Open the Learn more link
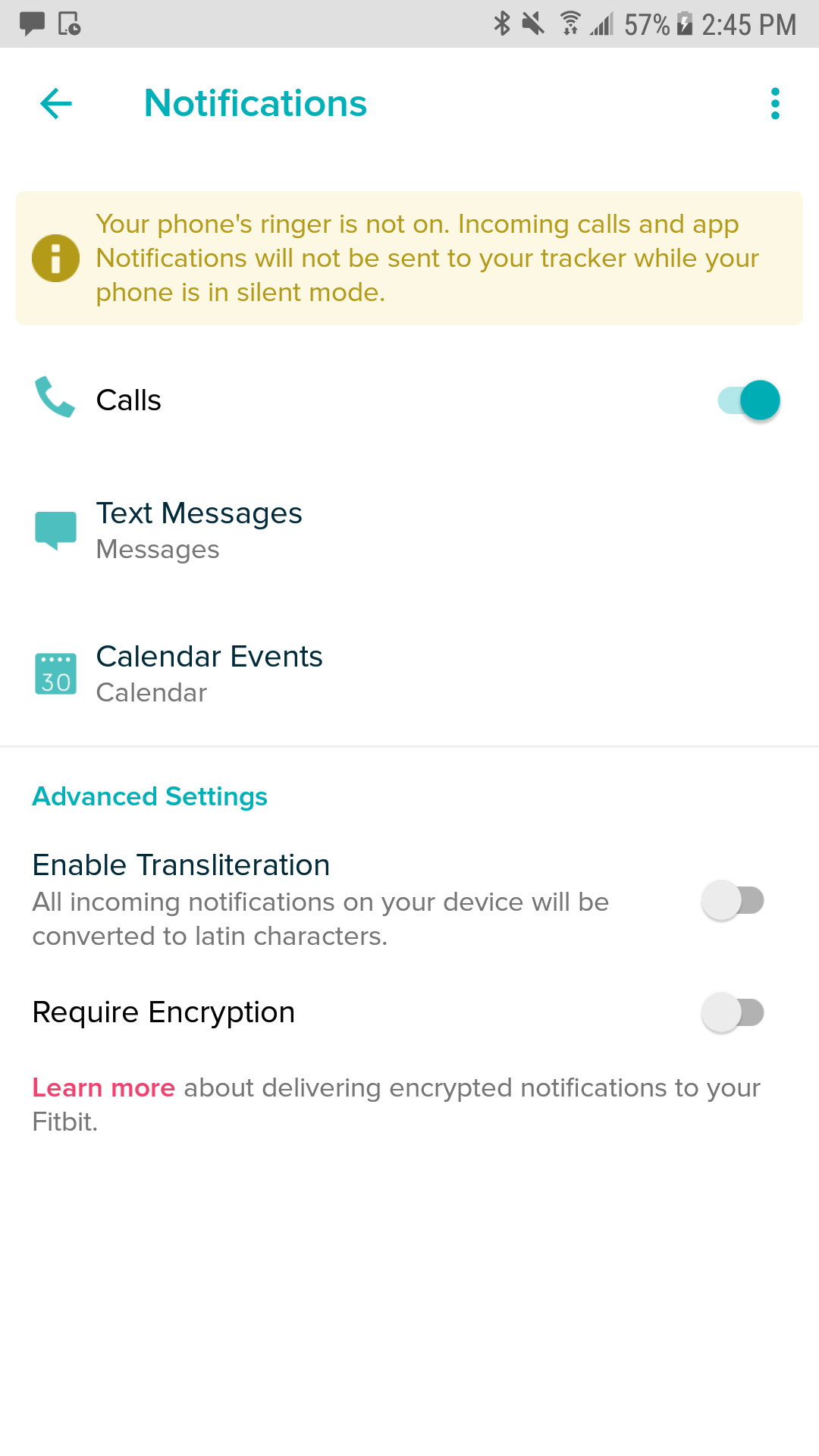 pos(104,1088)
